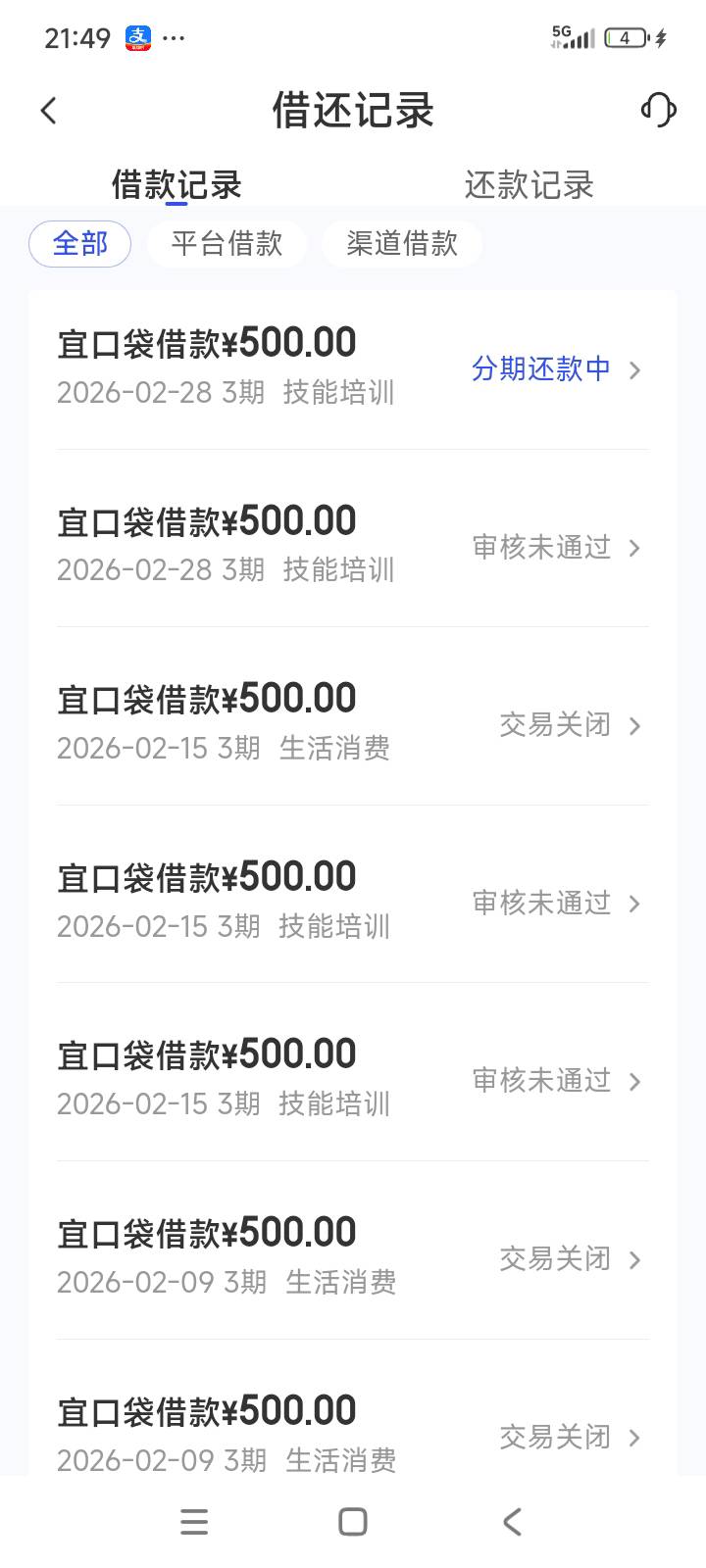Tap the home button in navigation bar
706x1568 pixels.
click(x=353, y=1522)
